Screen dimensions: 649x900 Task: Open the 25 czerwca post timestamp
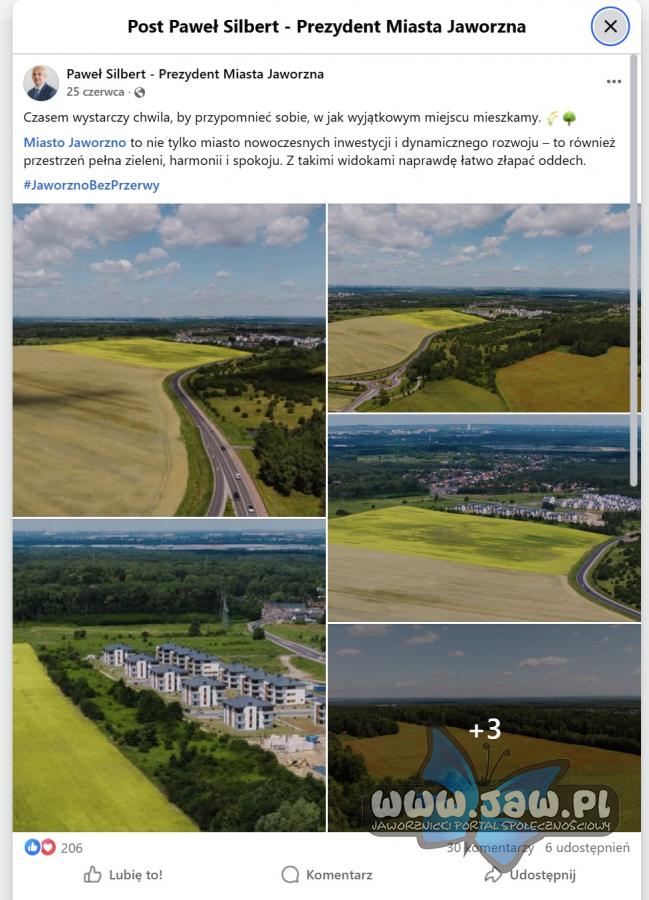point(96,92)
